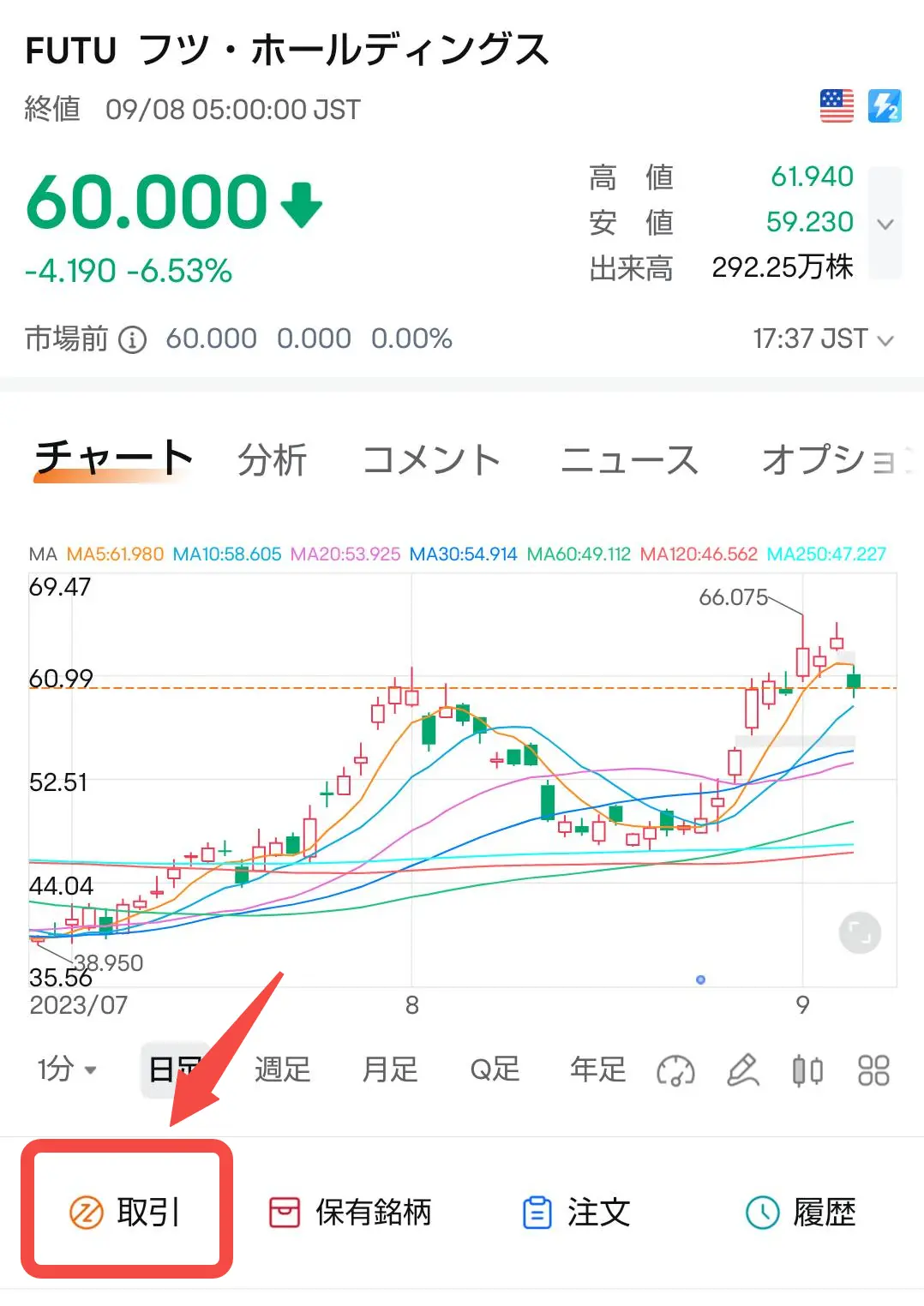This screenshot has height=1306, width=924.
Task: Open the chart layout grid icon
Action: [x=873, y=1070]
